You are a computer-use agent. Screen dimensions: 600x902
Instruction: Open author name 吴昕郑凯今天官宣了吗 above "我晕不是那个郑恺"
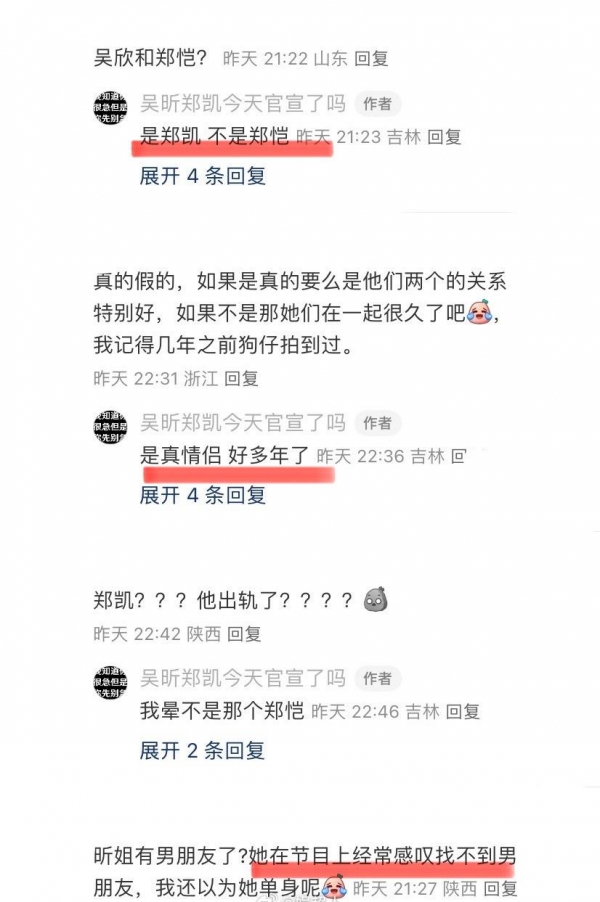pos(243,678)
